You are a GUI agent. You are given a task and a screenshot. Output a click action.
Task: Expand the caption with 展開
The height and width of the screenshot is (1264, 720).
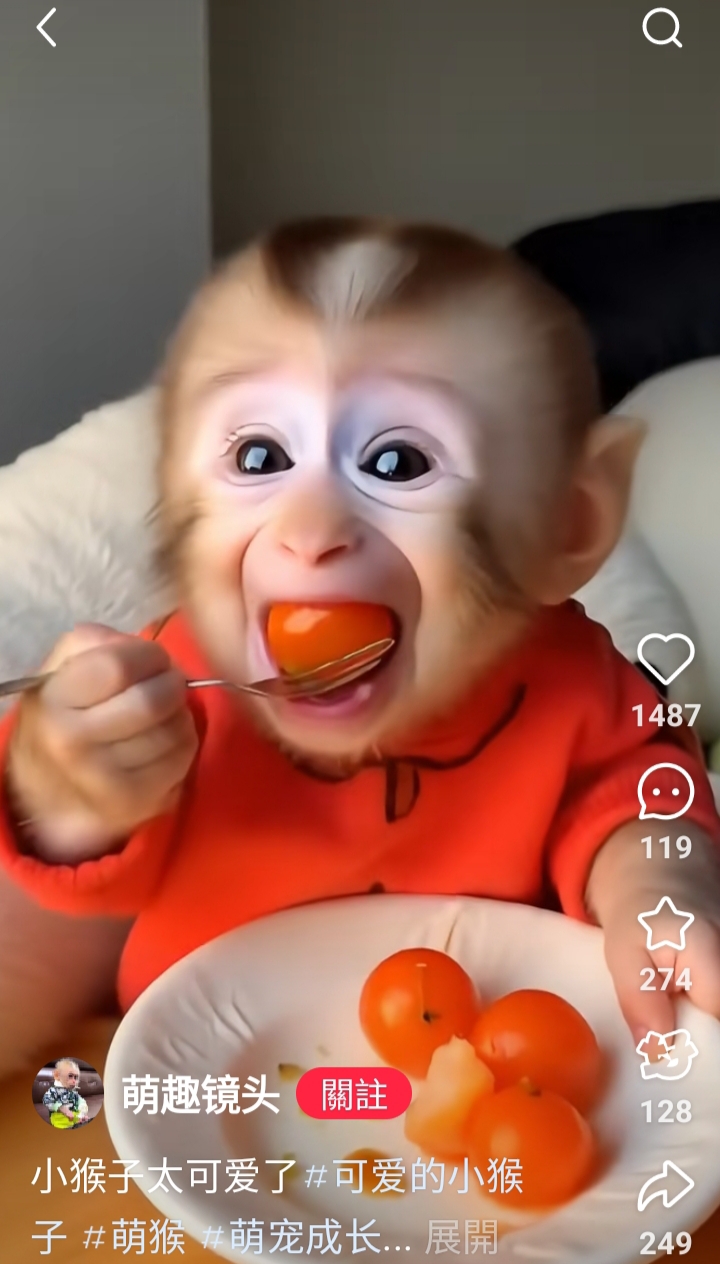click(462, 1238)
